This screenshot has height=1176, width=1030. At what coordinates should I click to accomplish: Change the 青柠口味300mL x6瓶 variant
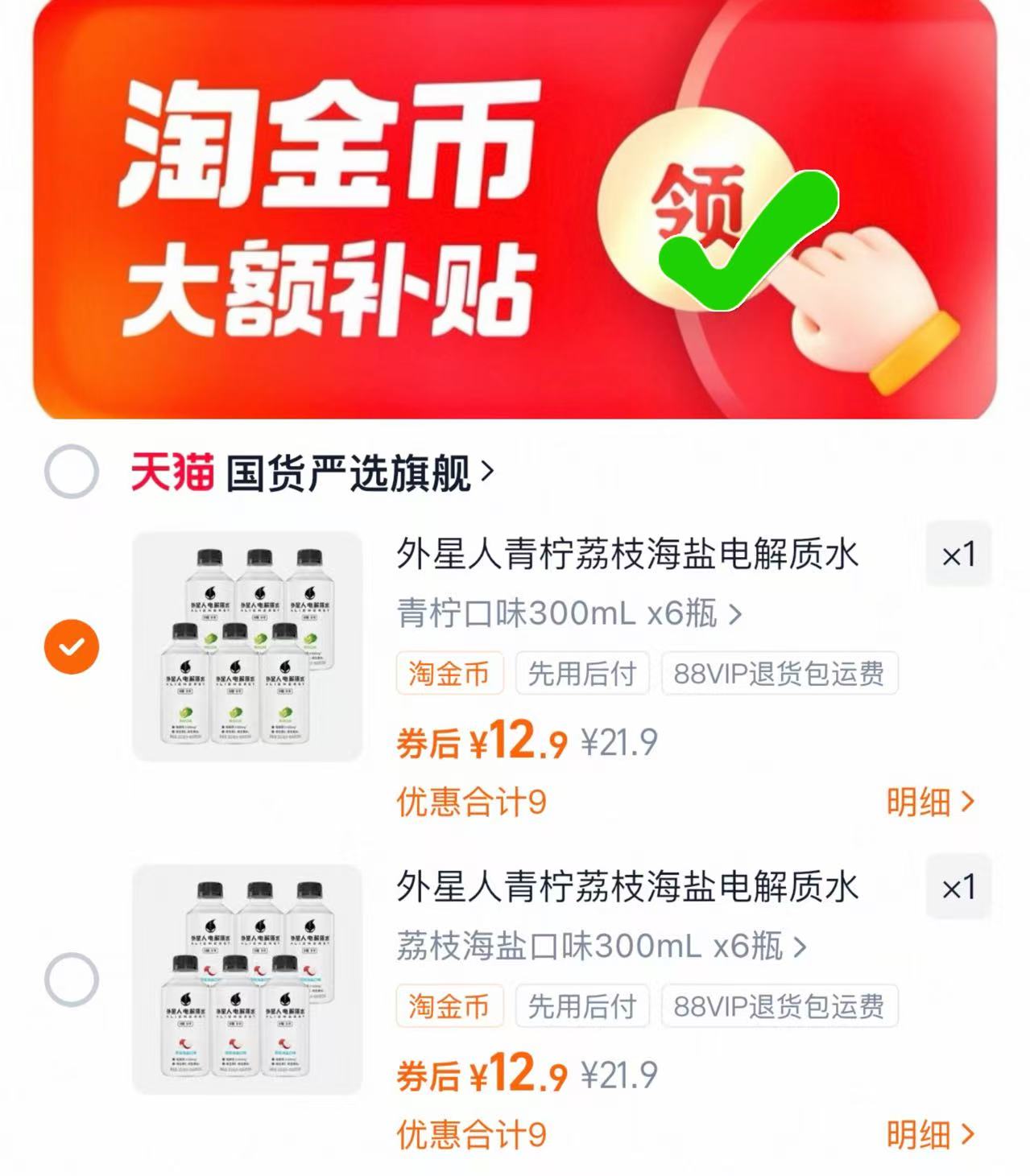pyautogui.click(x=569, y=614)
